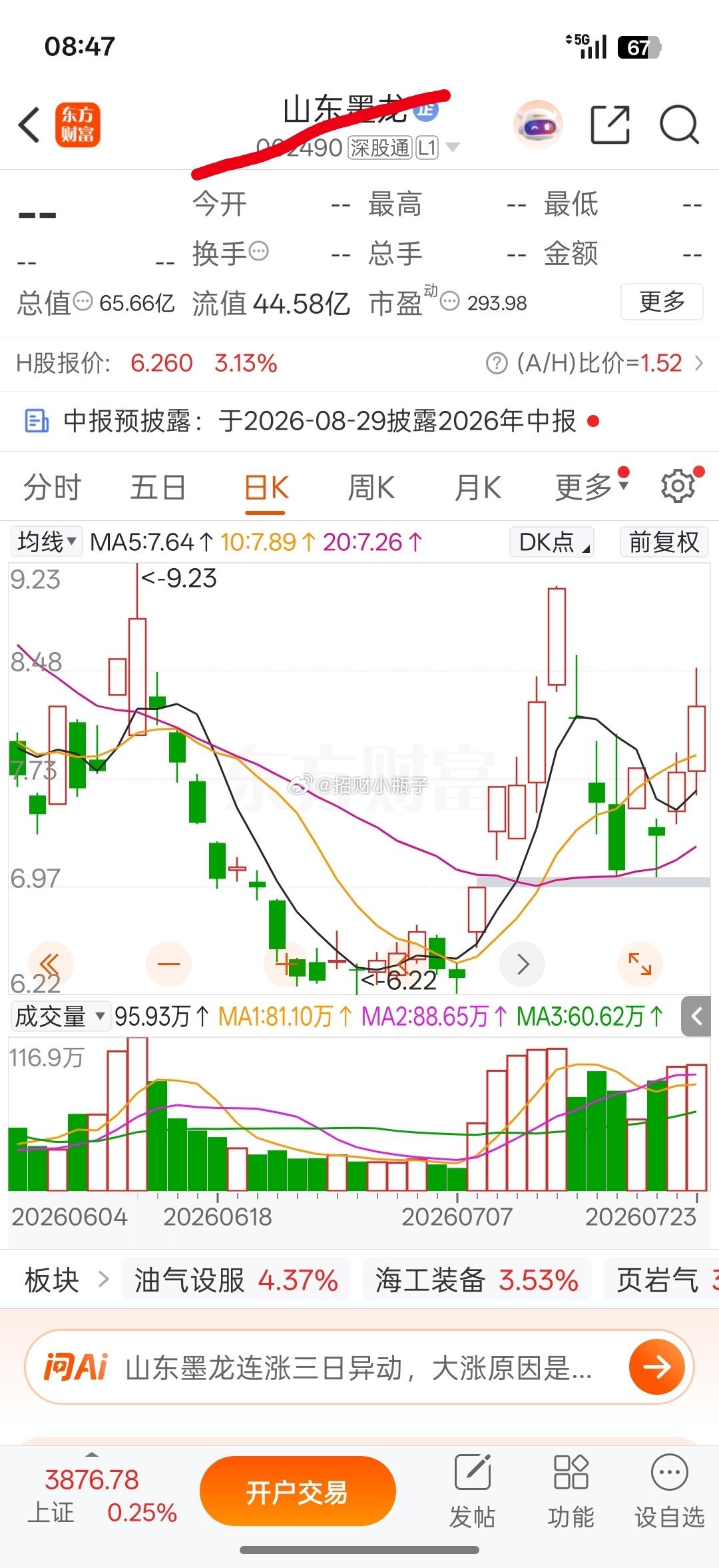Open chart settings gear
The image size is (719, 1568).
pyautogui.click(x=678, y=486)
